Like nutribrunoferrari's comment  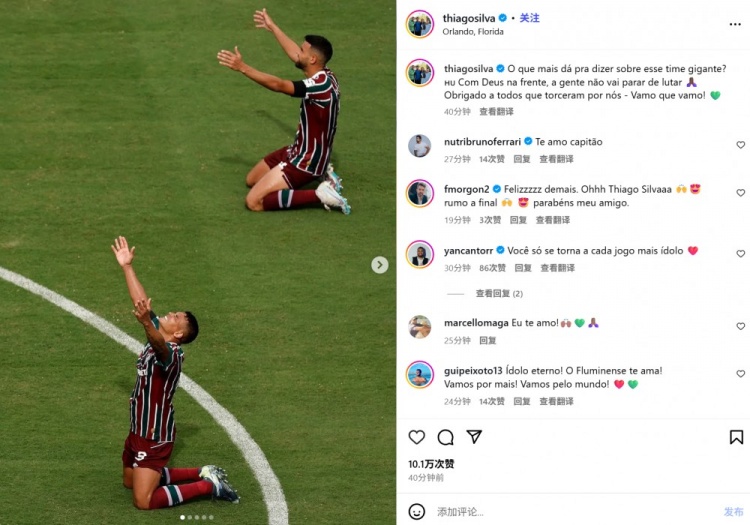tap(740, 145)
